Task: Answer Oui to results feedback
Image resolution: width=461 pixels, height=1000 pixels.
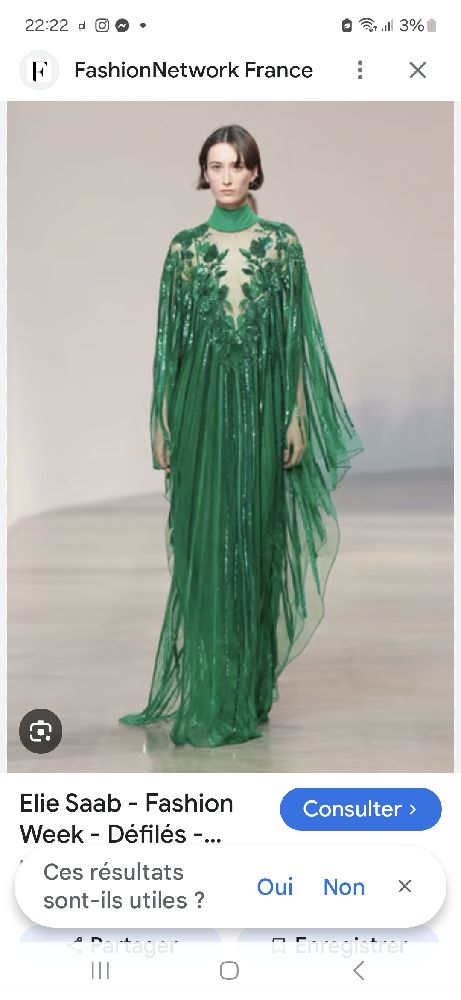Action: [x=275, y=886]
